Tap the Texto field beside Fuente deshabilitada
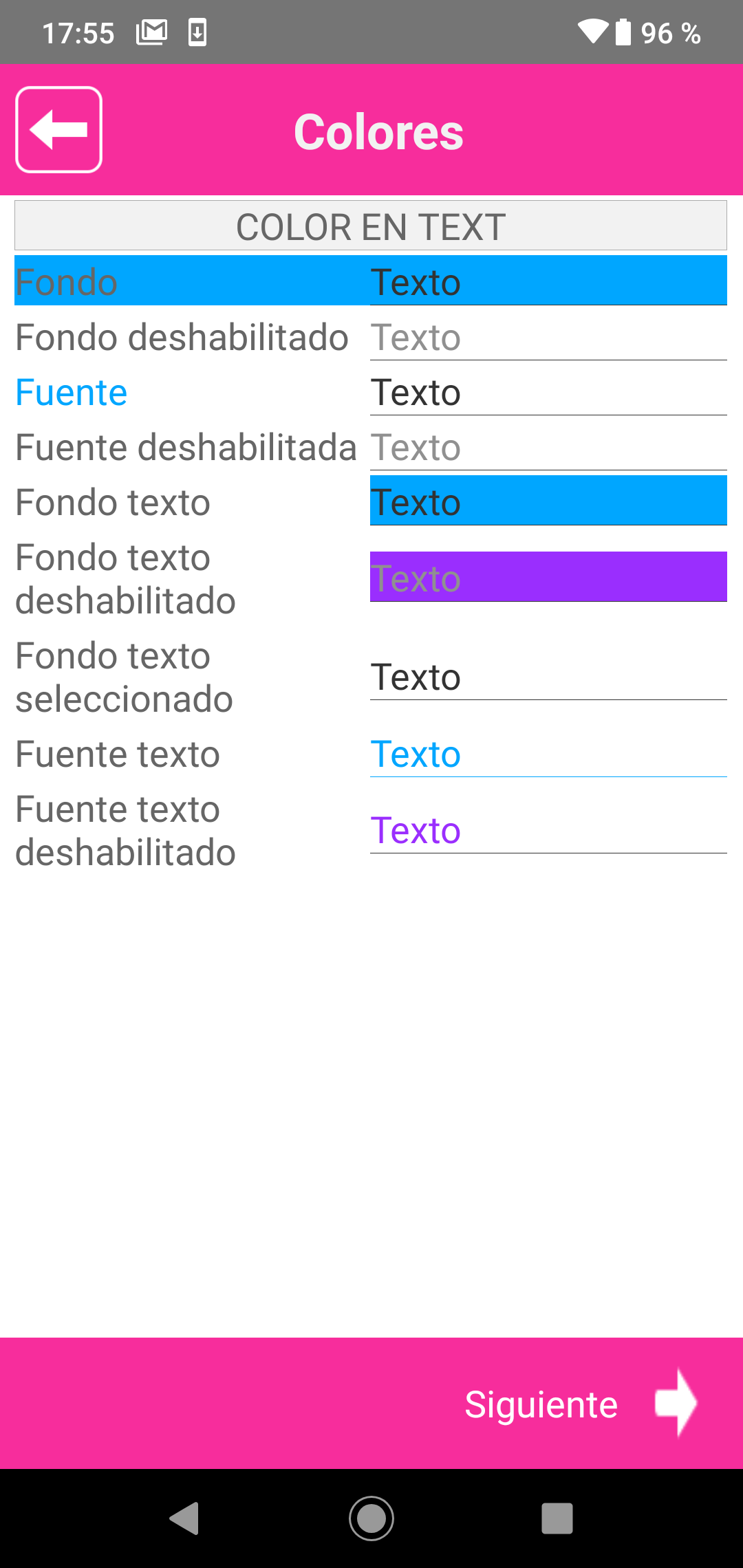Image resolution: width=743 pixels, height=1568 pixels. 548,446
